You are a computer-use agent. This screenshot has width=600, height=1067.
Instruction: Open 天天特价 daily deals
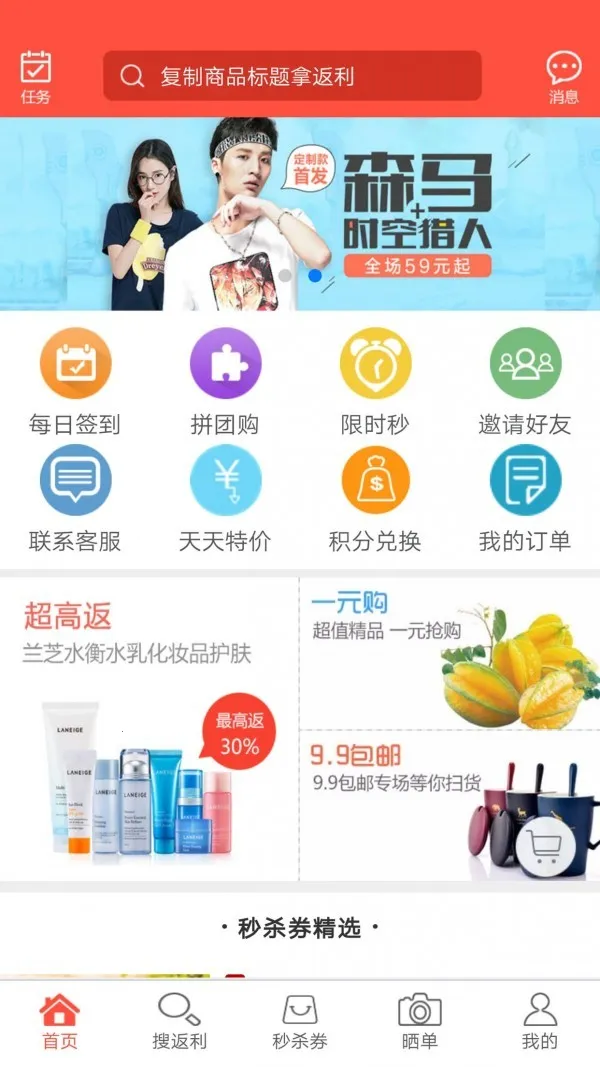point(225,499)
